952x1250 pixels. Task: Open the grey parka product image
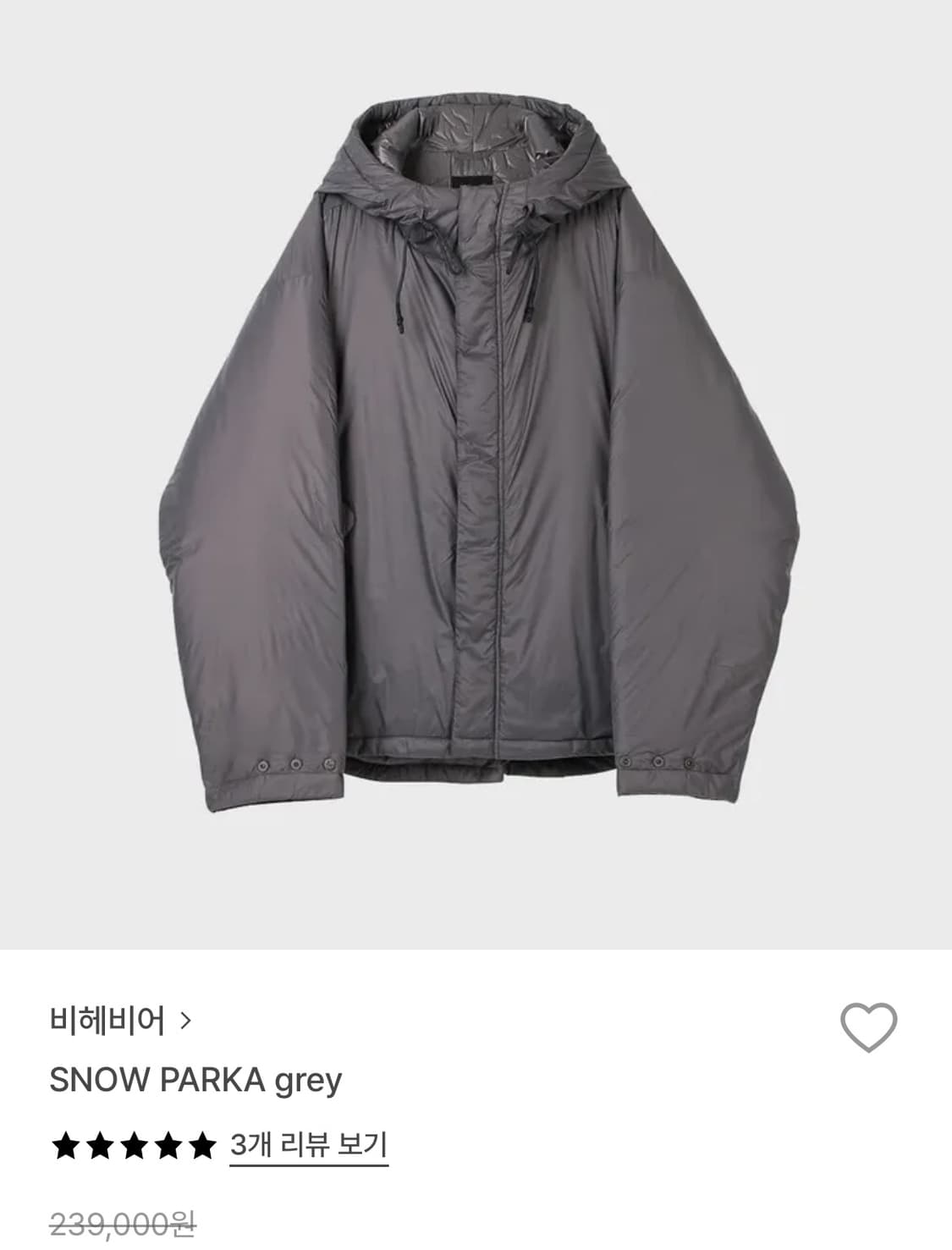click(x=476, y=474)
